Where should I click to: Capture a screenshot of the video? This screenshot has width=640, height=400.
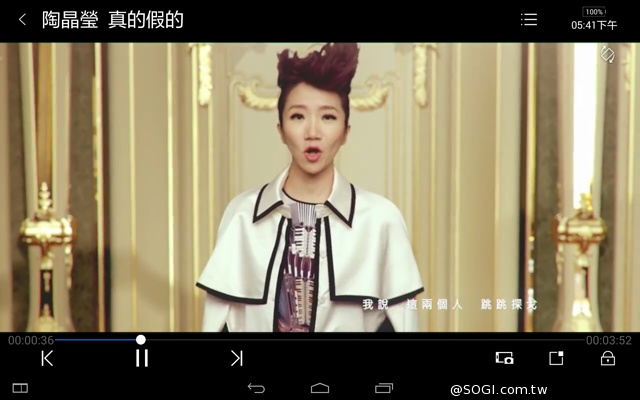tap(504, 358)
